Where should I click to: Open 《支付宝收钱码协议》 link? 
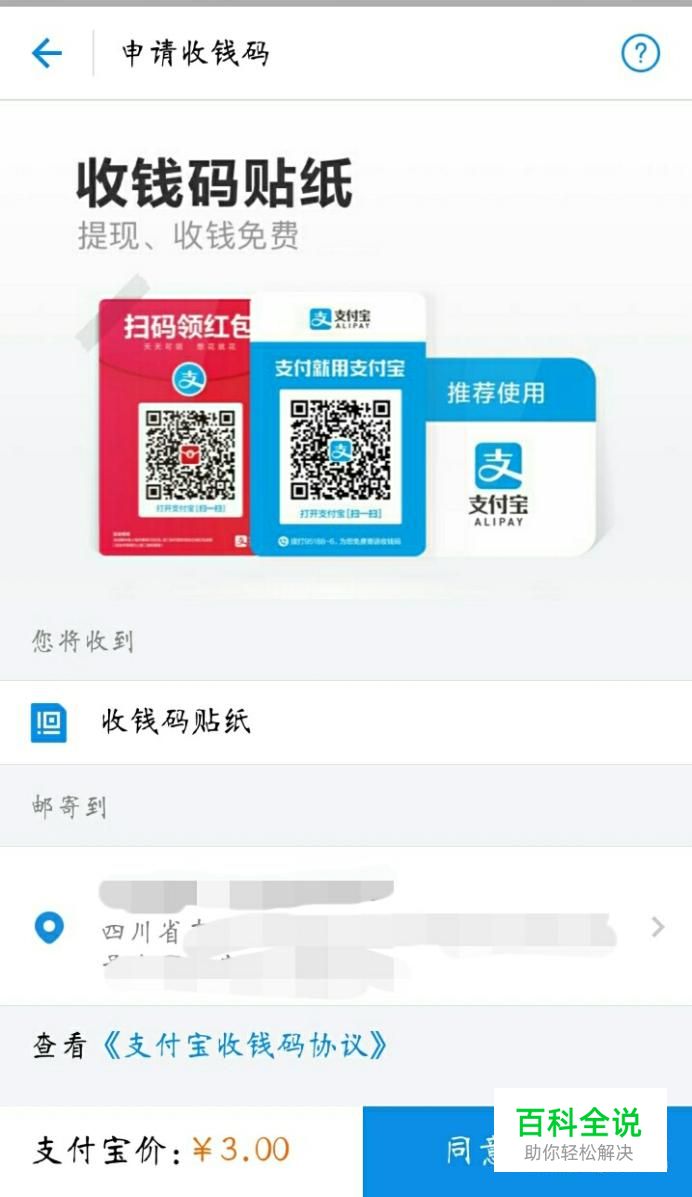[x=246, y=1046]
